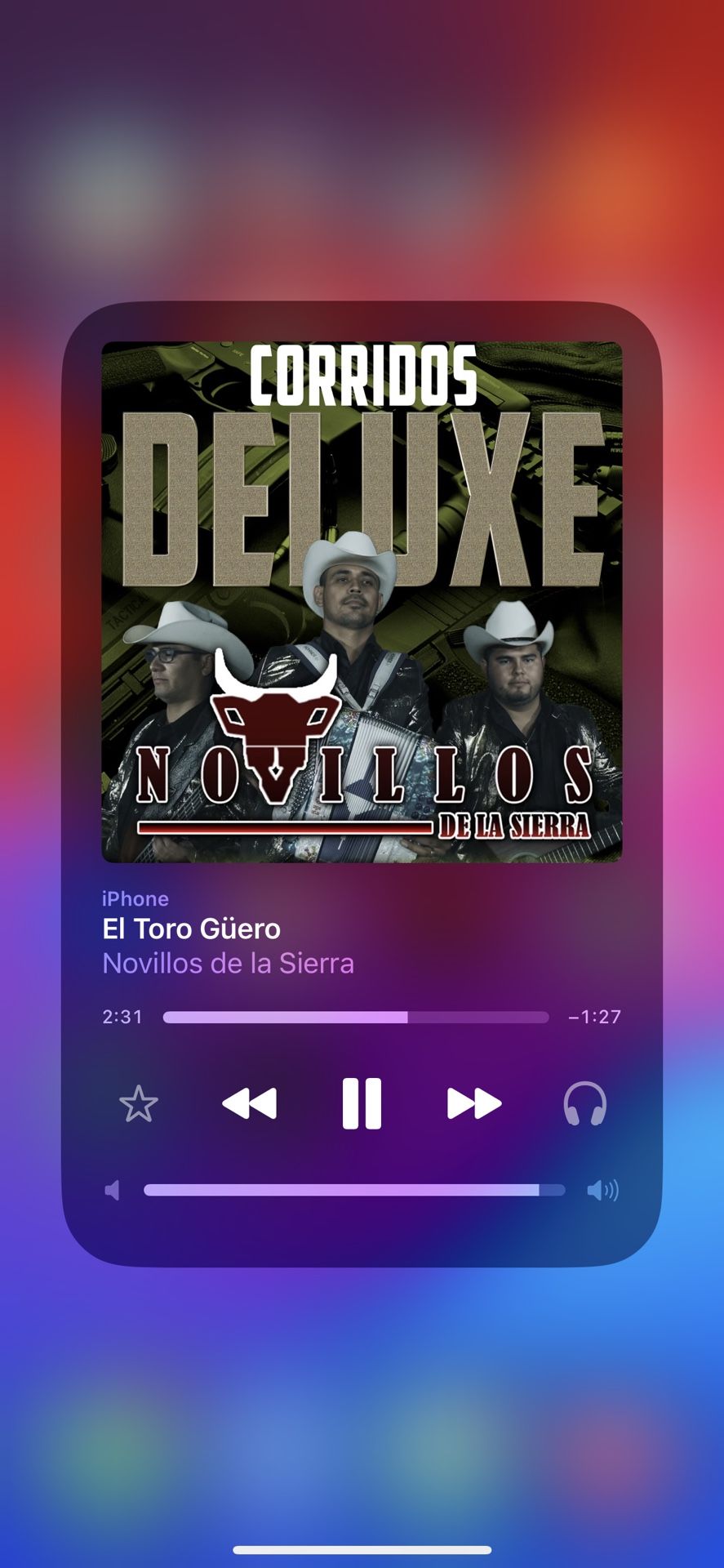This screenshot has width=724, height=1568.
Task: Open the headphones audio output picker
Action: pos(584,1104)
